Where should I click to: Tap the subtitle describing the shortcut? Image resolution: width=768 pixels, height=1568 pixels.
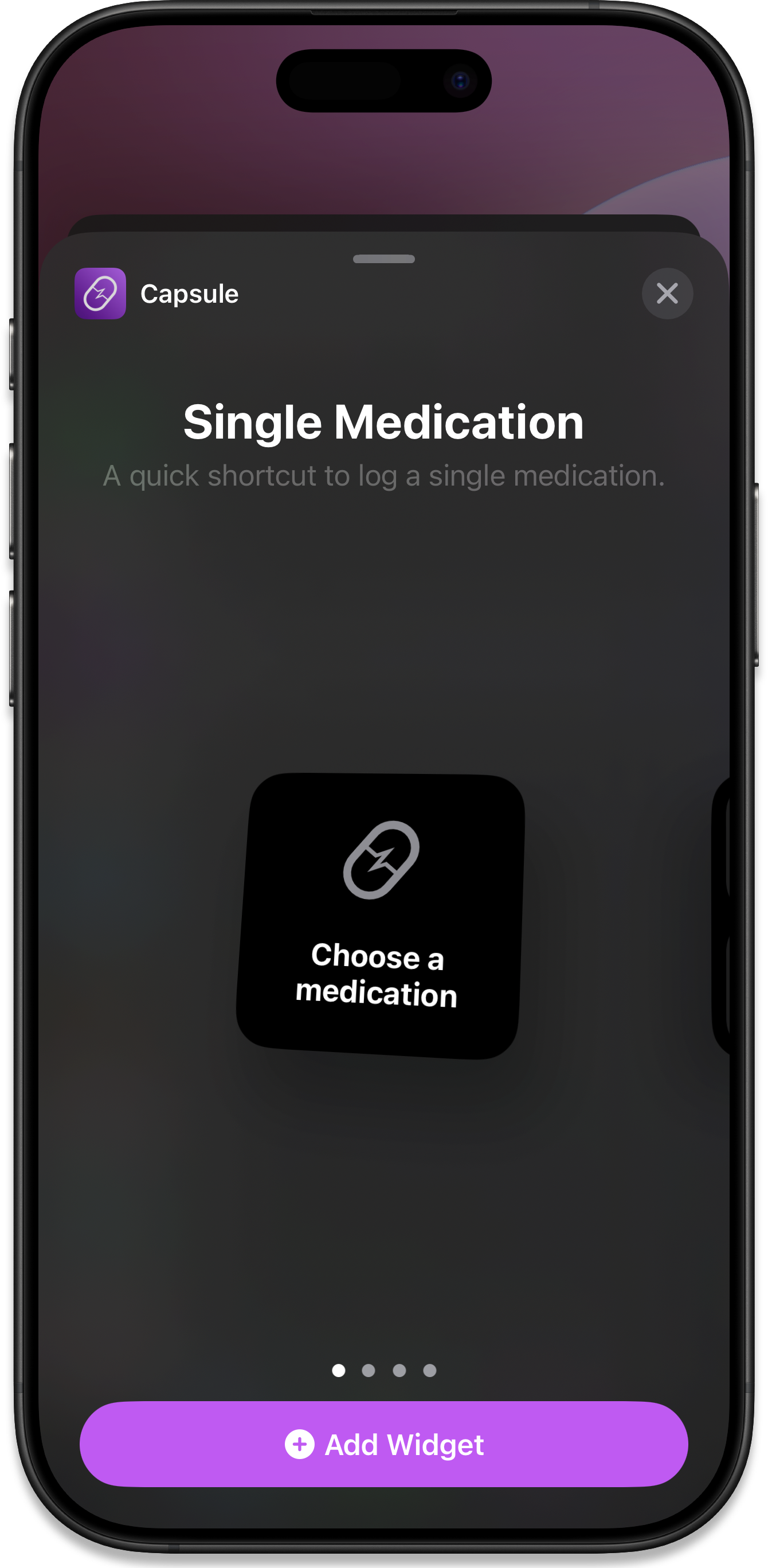click(383, 475)
